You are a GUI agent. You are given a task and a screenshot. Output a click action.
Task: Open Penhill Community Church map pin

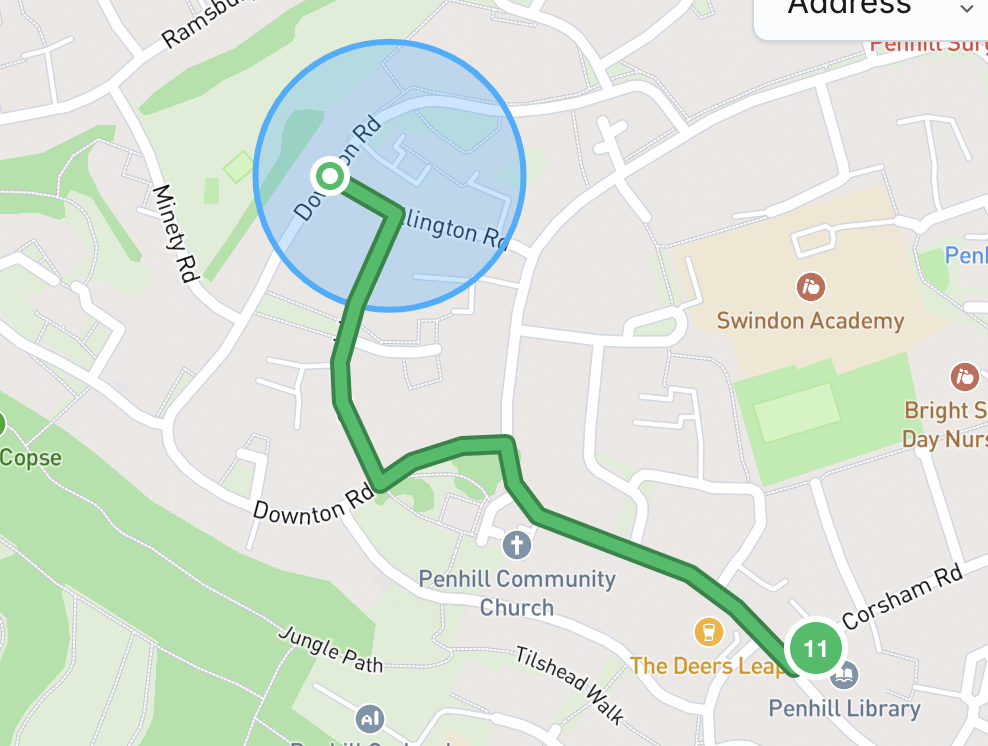tap(516, 545)
